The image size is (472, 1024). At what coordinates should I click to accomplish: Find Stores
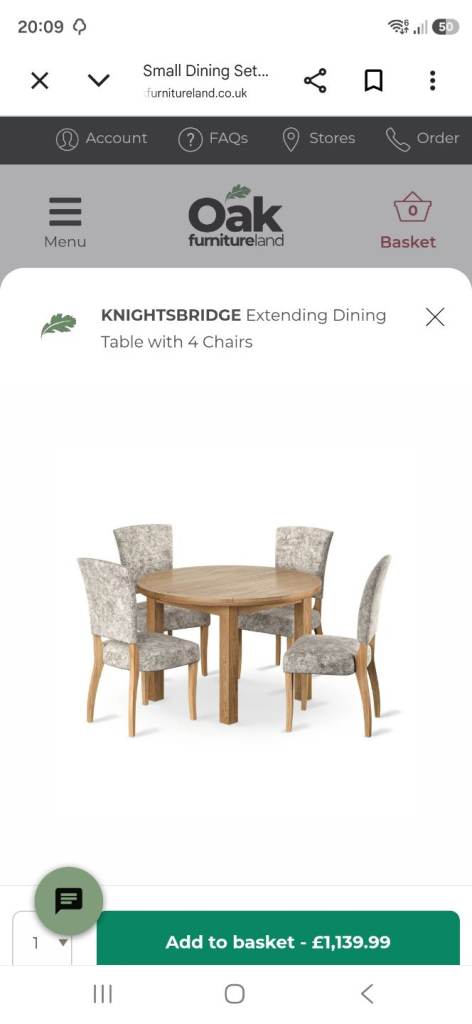click(319, 139)
